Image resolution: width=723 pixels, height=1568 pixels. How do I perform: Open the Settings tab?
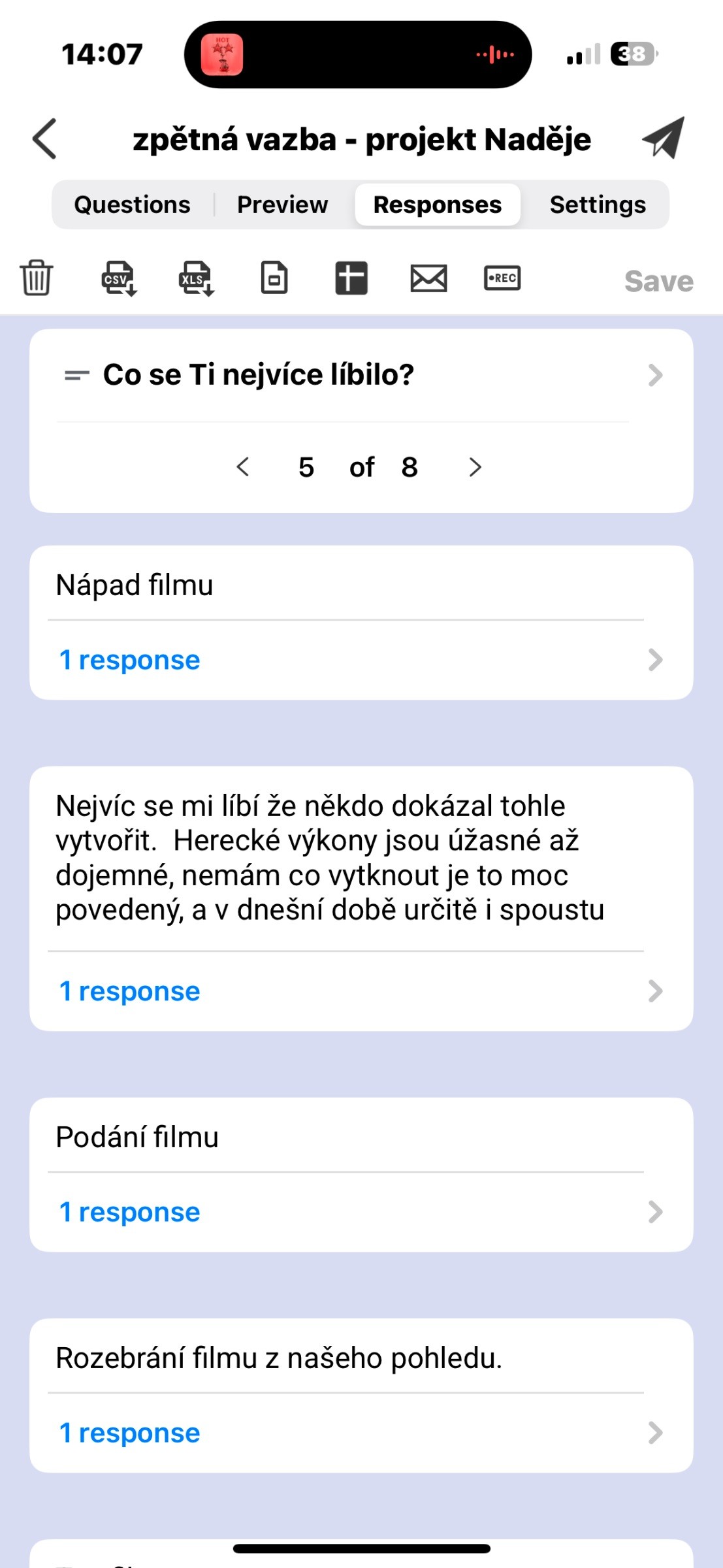[598, 204]
